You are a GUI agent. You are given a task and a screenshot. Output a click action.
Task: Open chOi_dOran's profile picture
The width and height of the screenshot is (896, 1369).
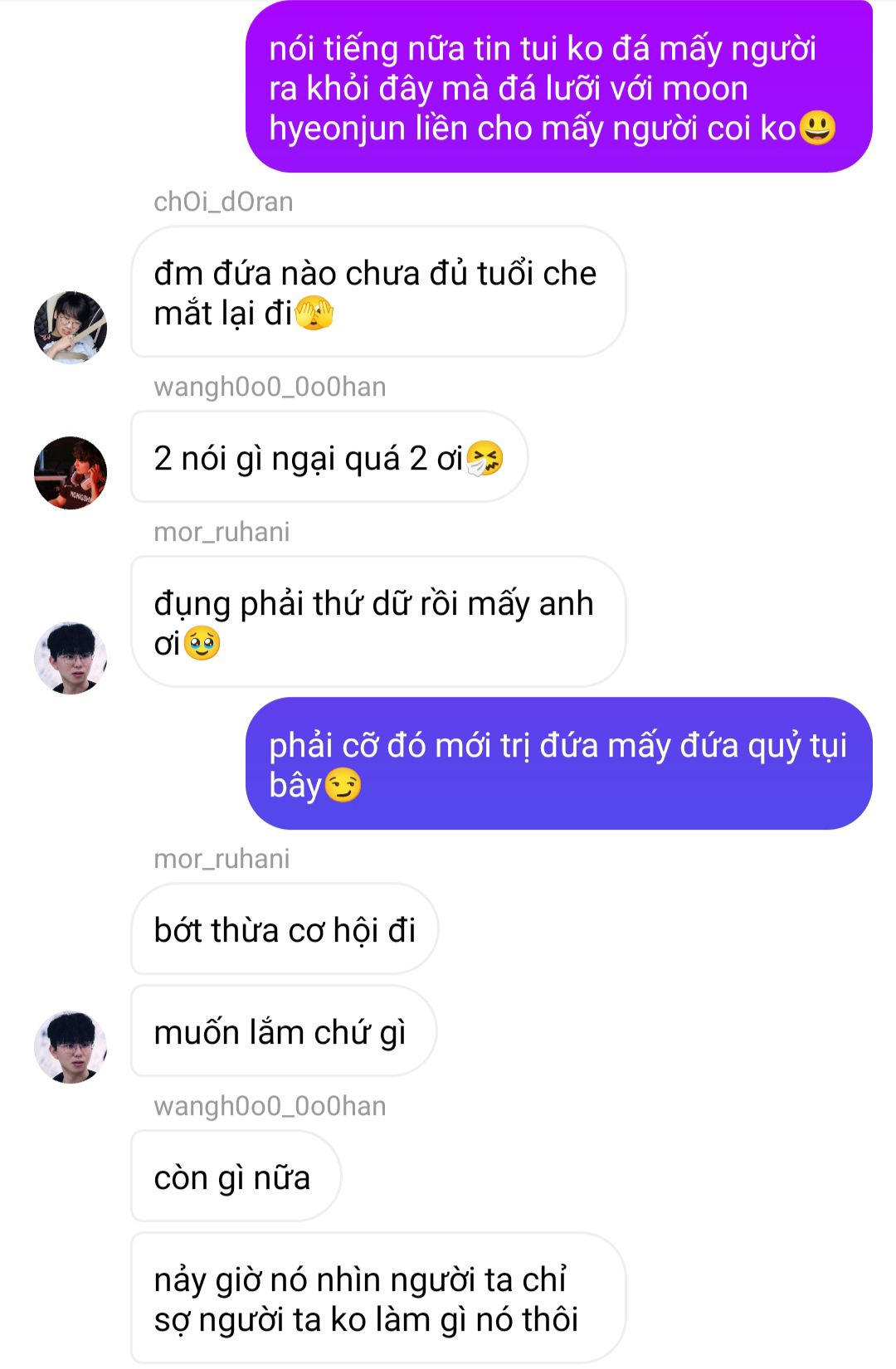[71, 328]
